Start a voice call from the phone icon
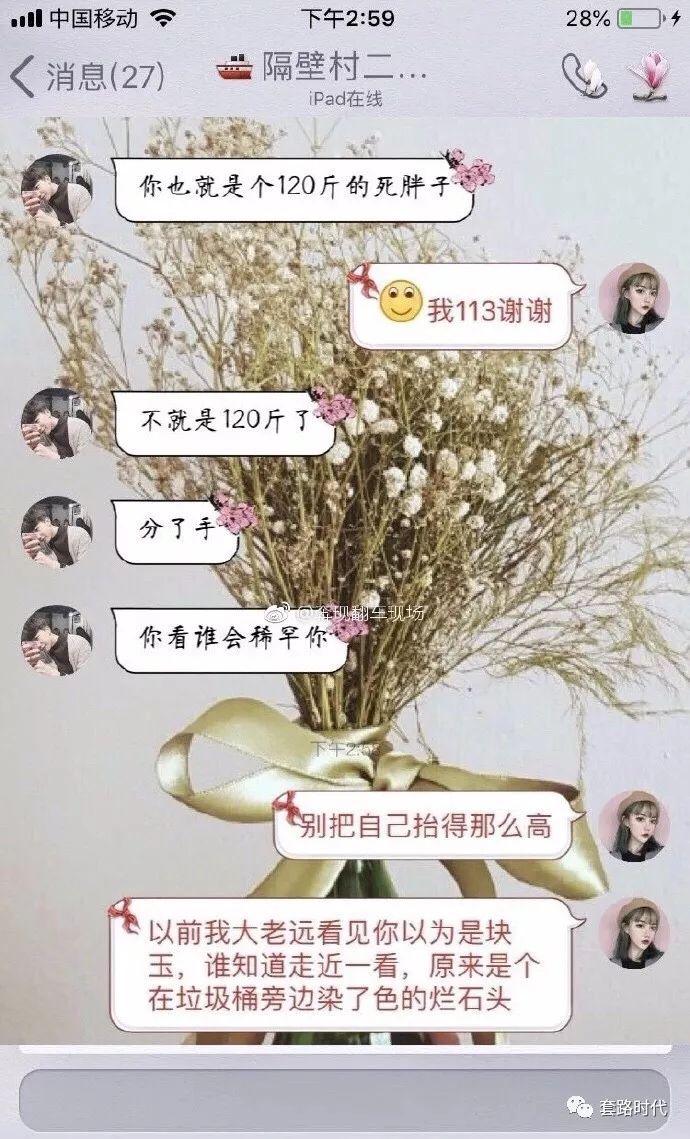 coord(584,74)
